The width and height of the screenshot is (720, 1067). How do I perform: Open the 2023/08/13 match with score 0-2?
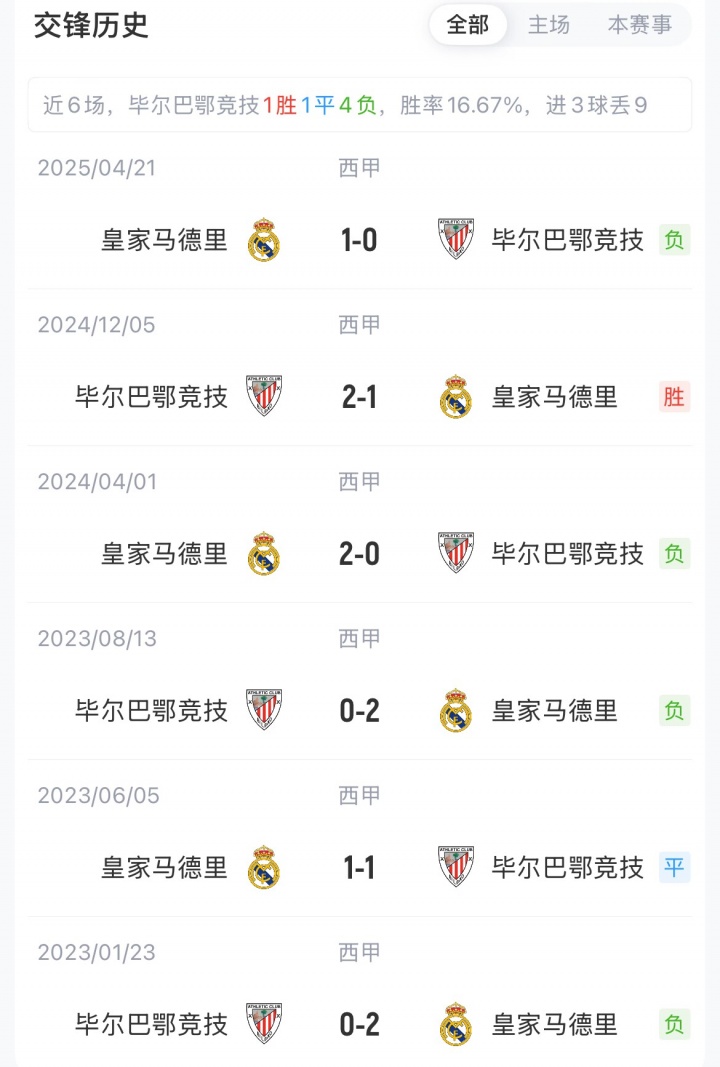click(359, 711)
